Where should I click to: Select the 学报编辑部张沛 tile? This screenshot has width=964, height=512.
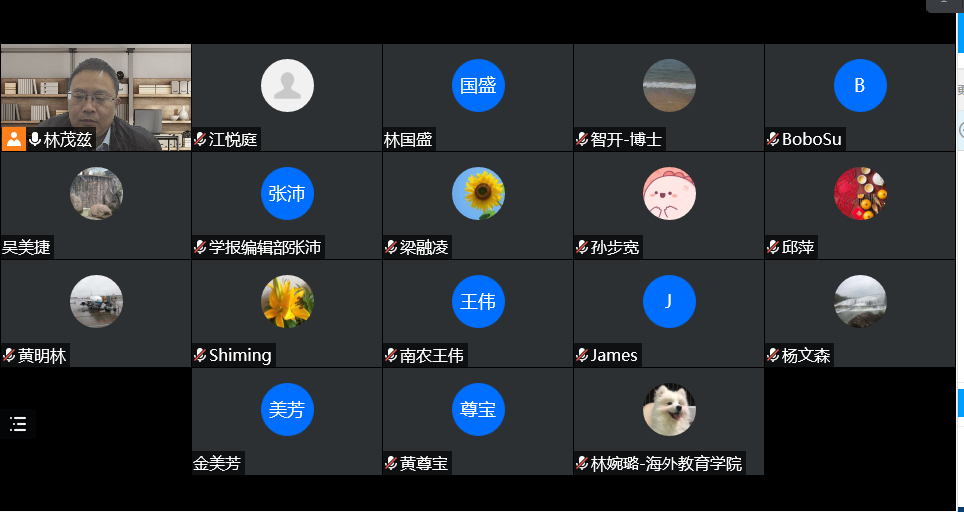pyautogui.click(x=287, y=205)
